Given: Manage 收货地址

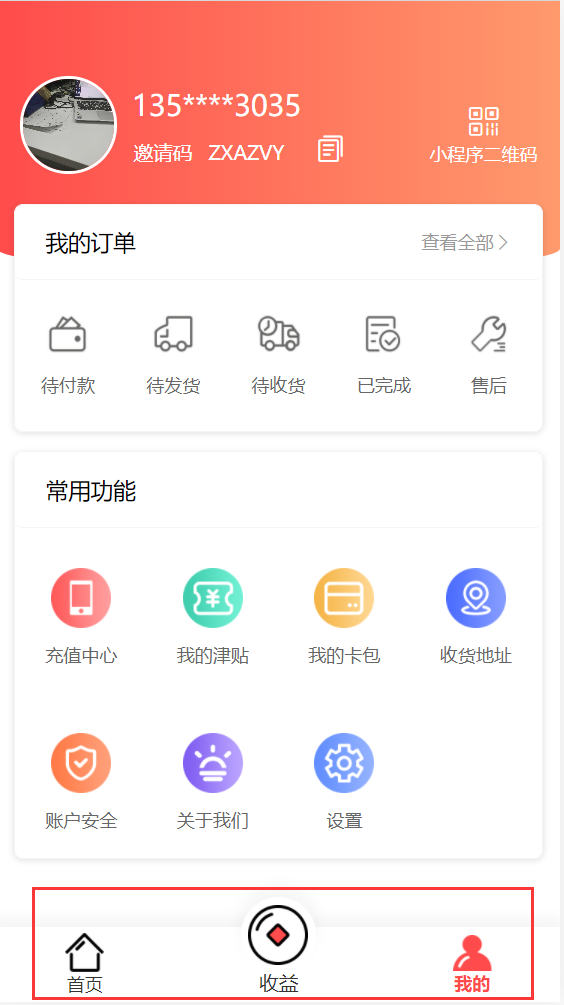Looking at the screenshot, I should [x=476, y=617].
